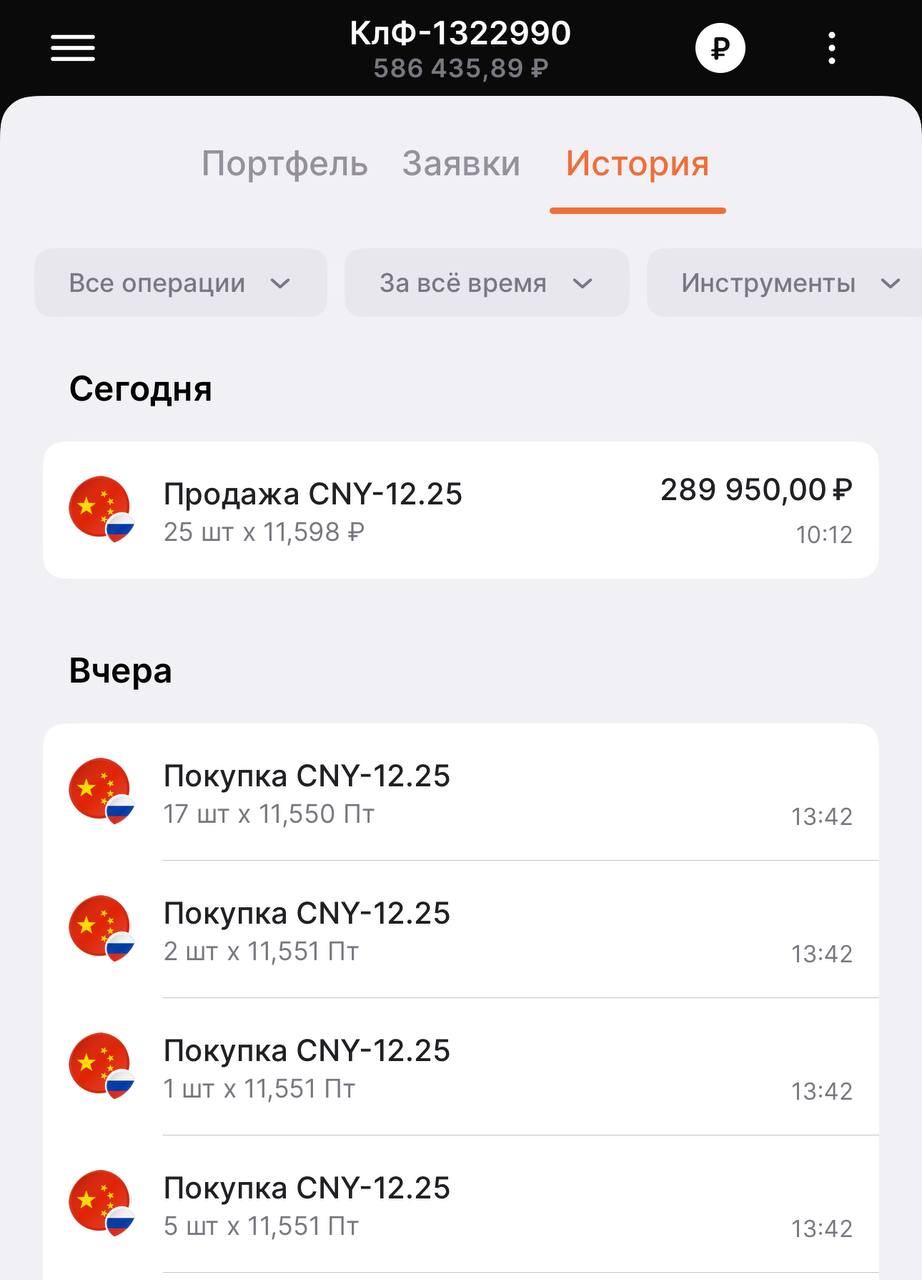Switch to the Портфель tab
This screenshot has width=922, height=1280.
point(284,164)
